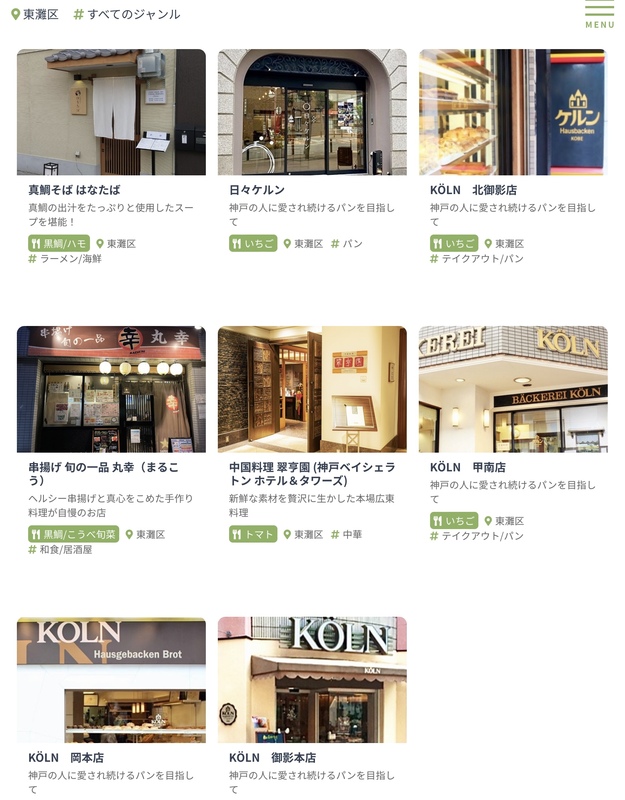The image size is (625, 800).
Task: Open the MENU hamburger button
Action: (599, 14)
